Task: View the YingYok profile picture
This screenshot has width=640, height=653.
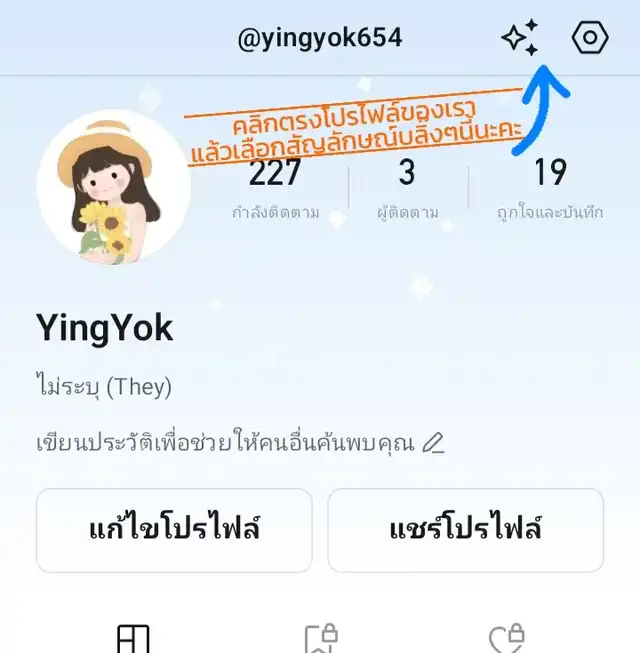Action: click(113, 187)
